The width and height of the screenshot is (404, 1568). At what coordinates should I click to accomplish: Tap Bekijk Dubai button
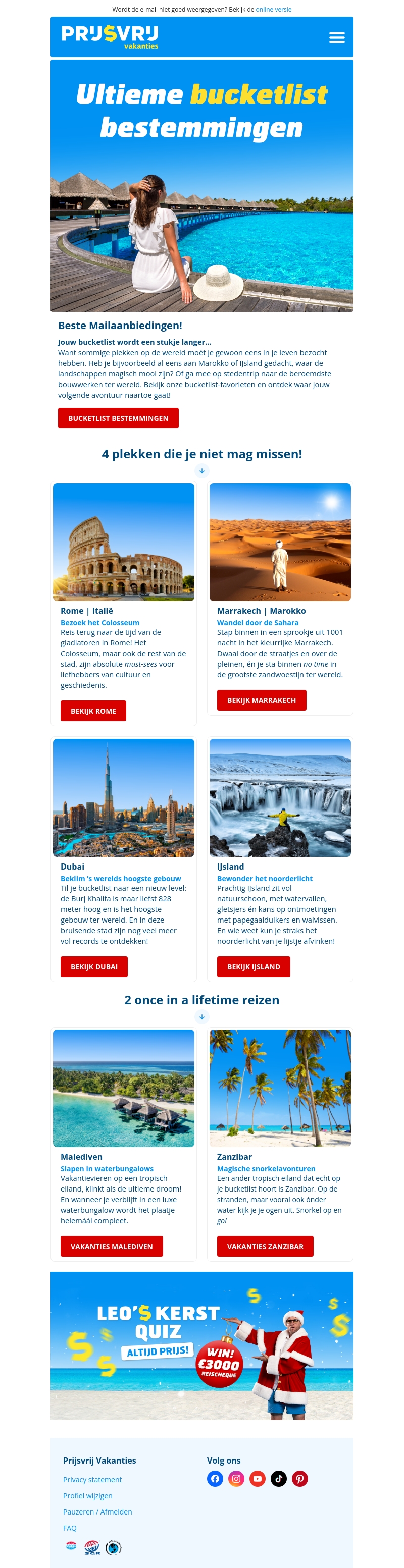94,966
